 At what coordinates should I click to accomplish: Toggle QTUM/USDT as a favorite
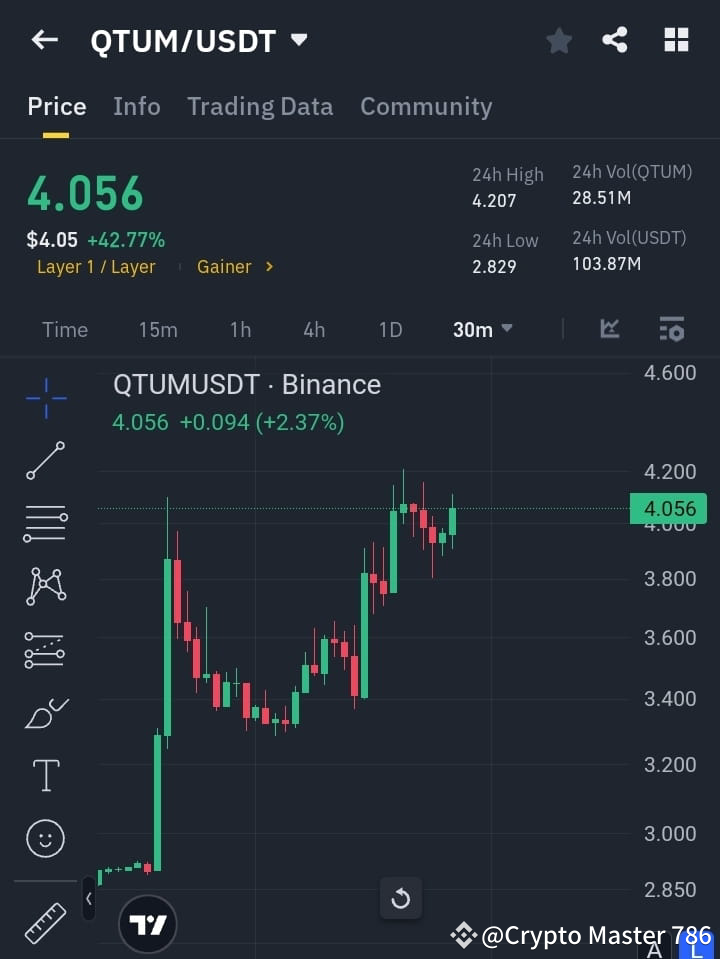point(558,40)
